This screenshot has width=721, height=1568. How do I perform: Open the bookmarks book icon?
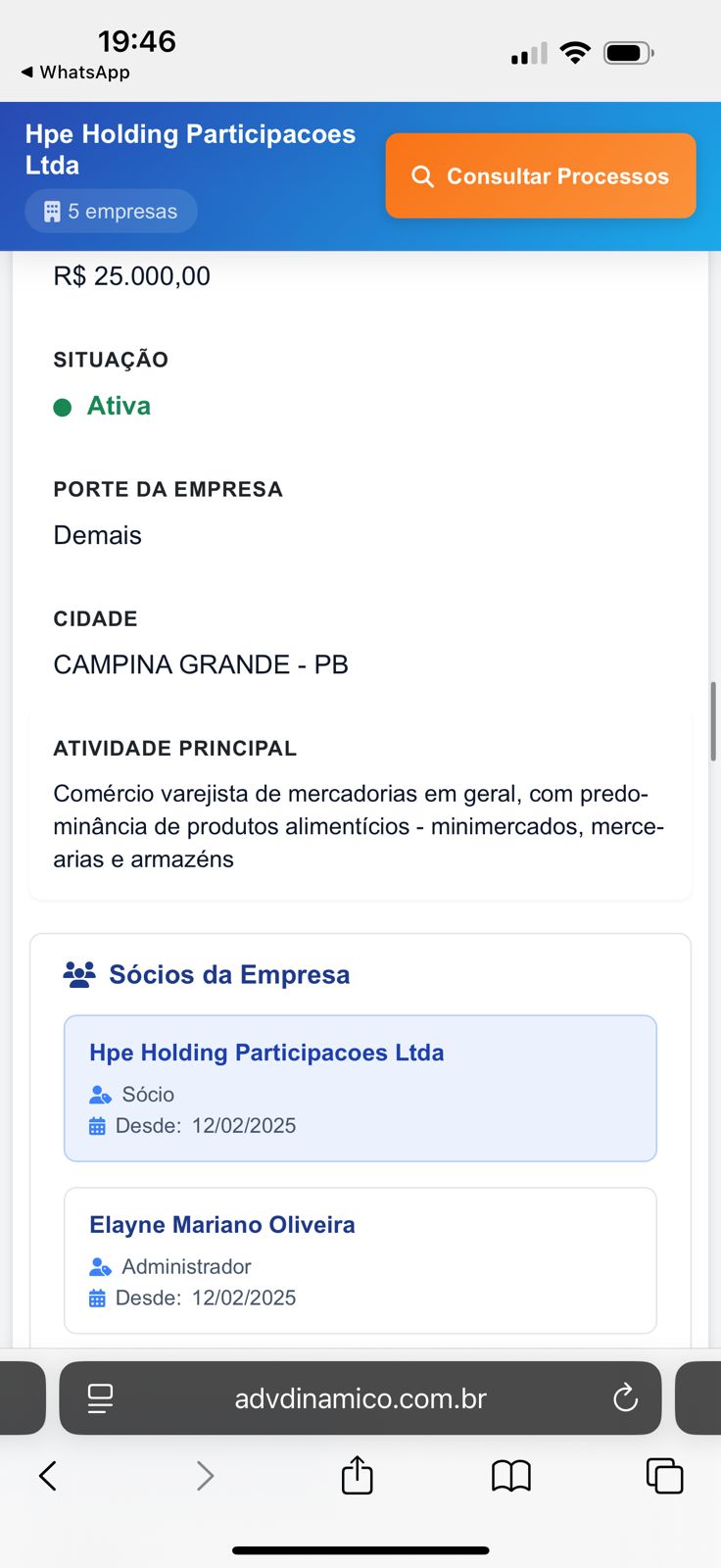[x=510, y=1475]
